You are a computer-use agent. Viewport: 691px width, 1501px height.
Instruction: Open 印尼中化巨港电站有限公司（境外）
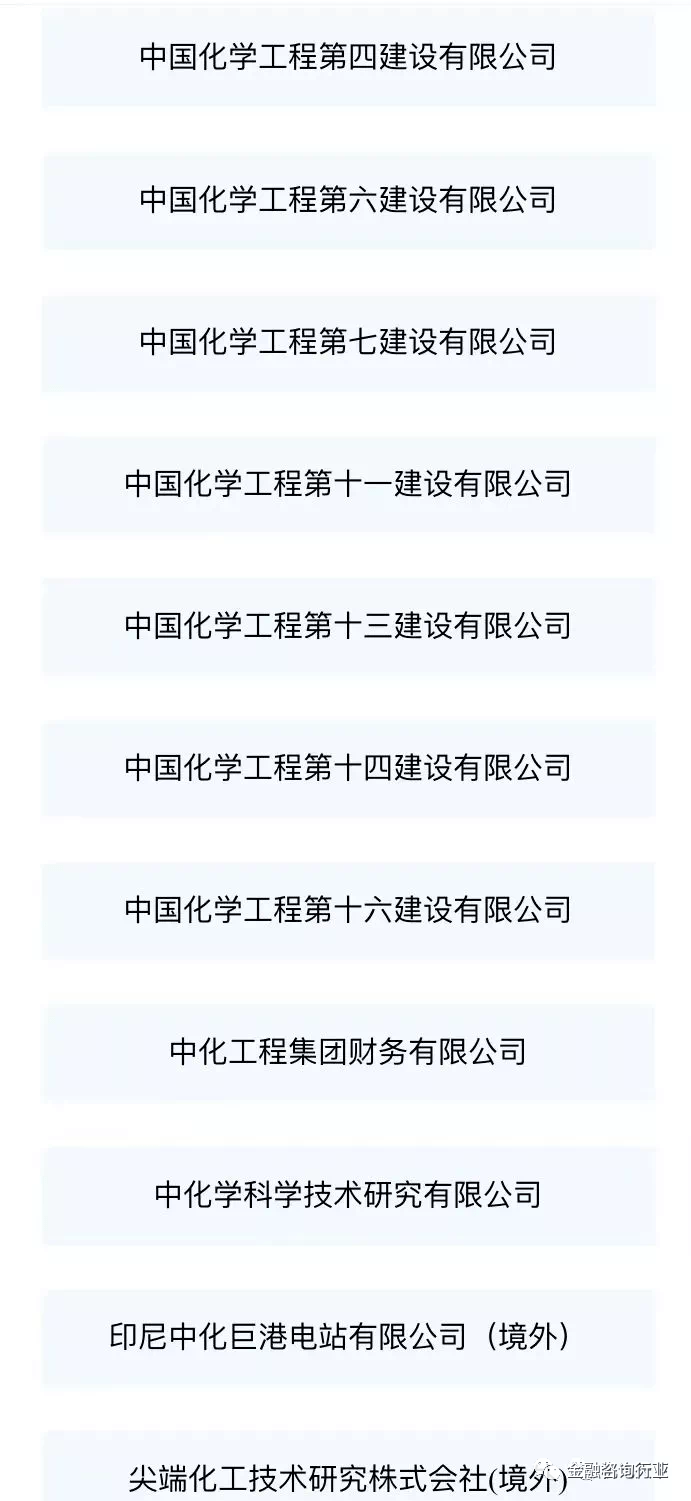click(348, 1336)
